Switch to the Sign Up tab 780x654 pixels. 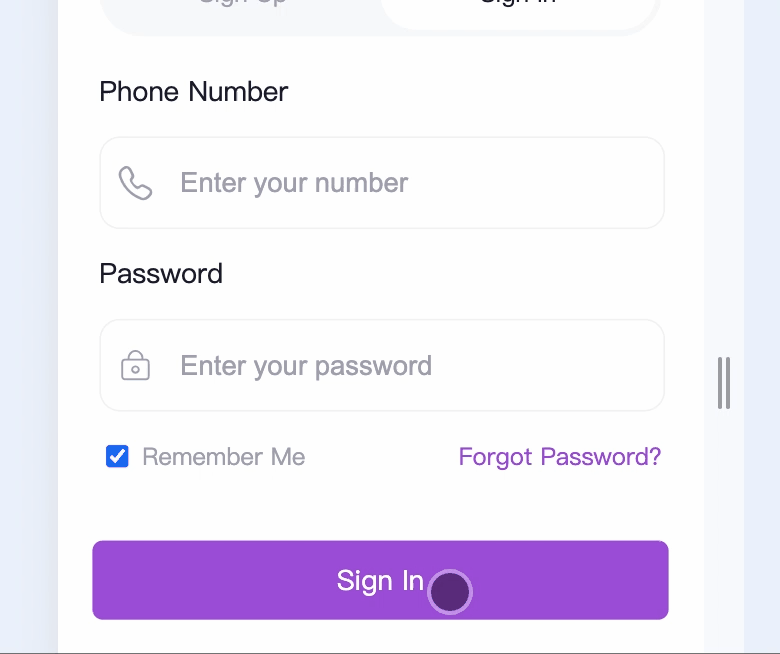(x=242, y=8)
